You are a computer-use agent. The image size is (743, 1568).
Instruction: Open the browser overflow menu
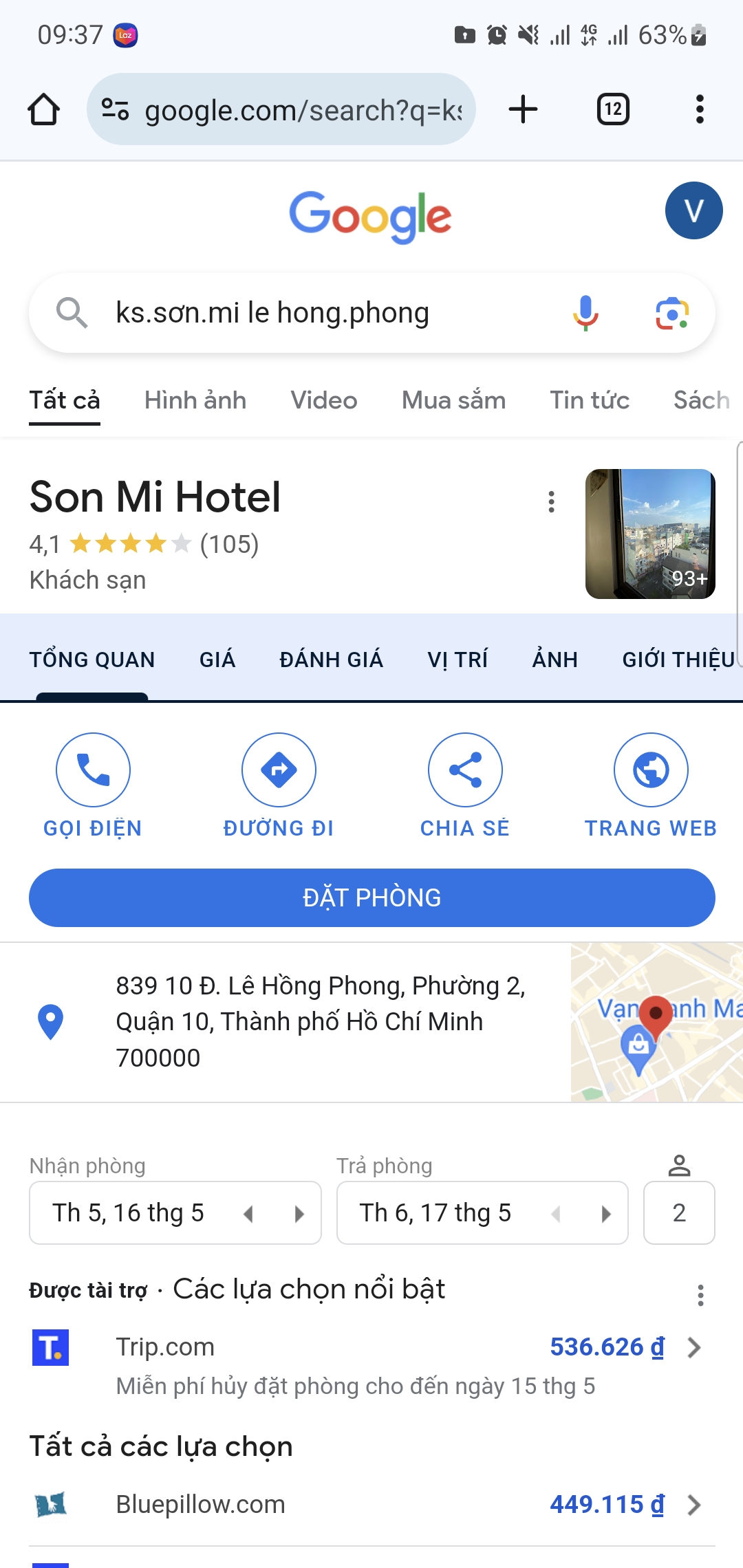700,109
